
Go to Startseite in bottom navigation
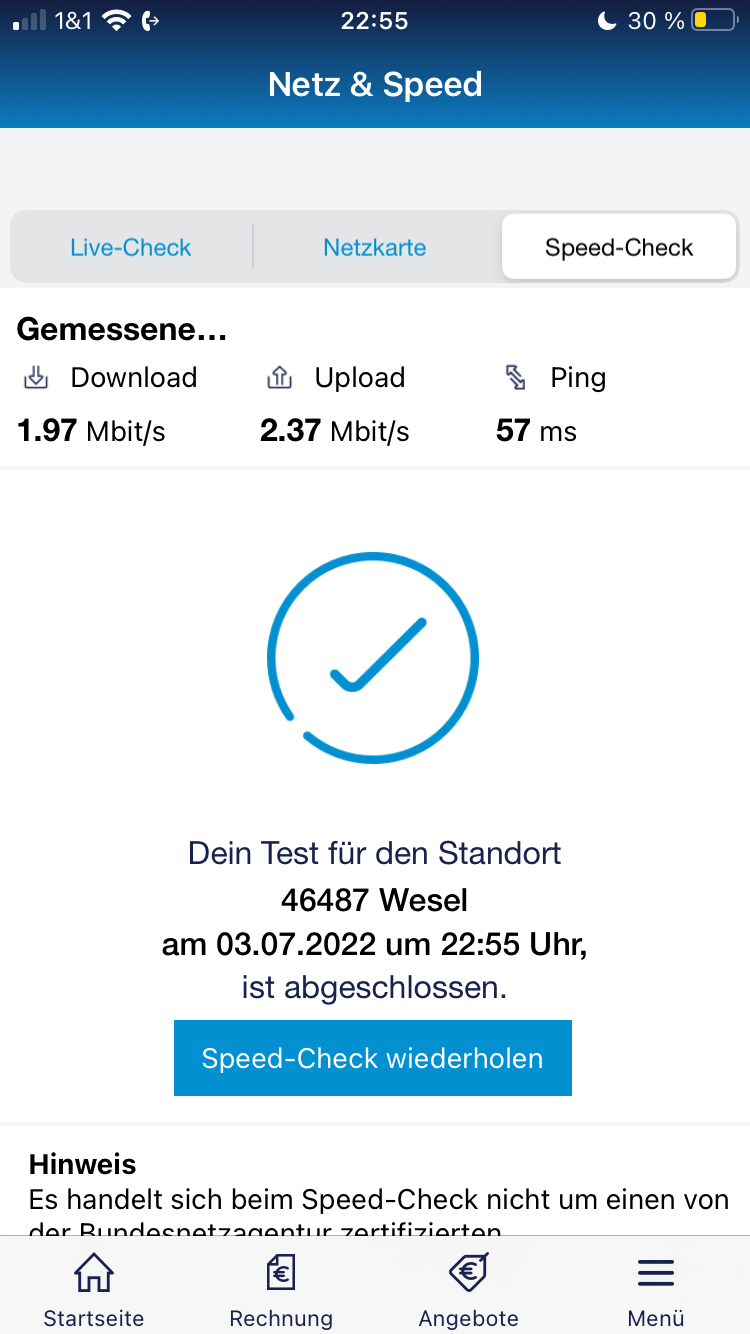94,1290
